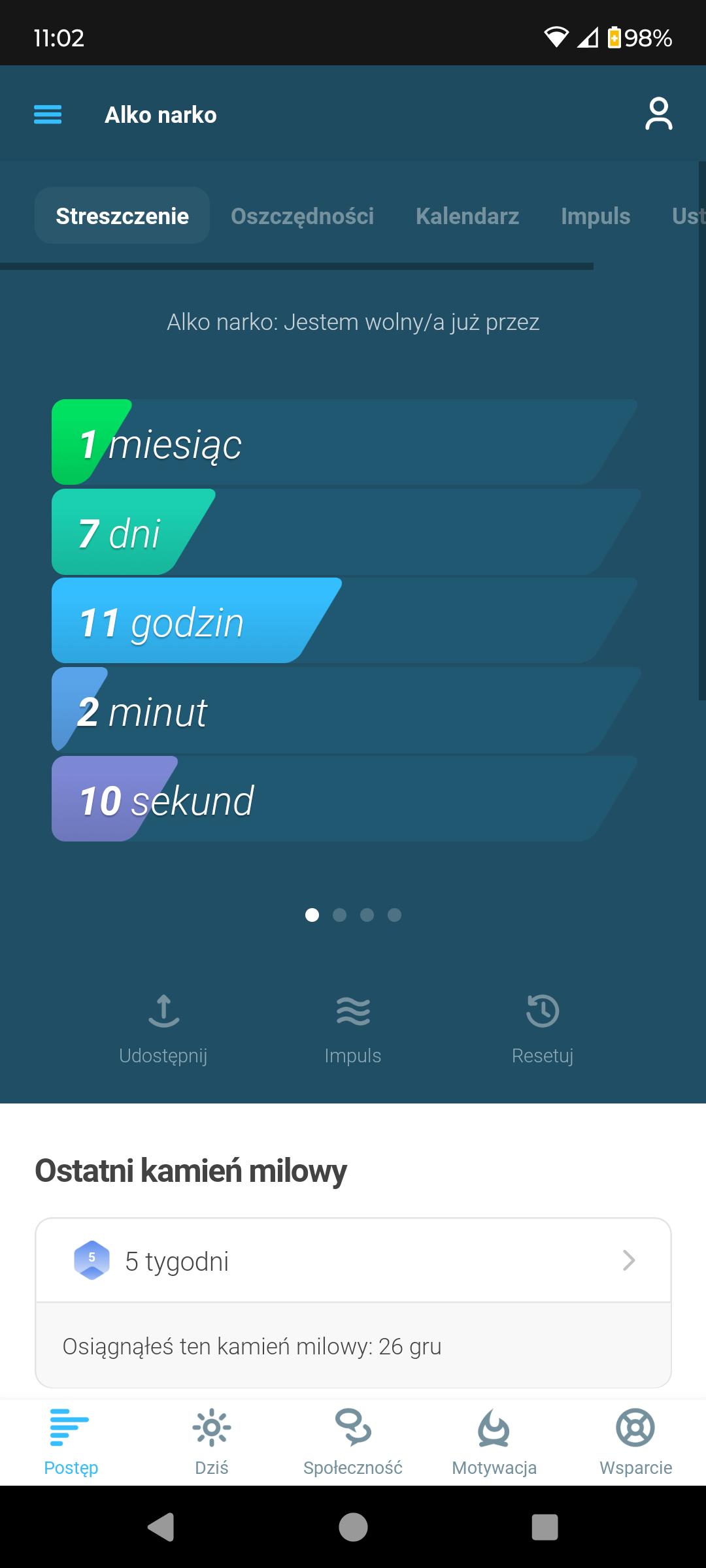Select the Streszczenie tab
The width and height of the screenshot is (706, 1568).
point(122,216)
